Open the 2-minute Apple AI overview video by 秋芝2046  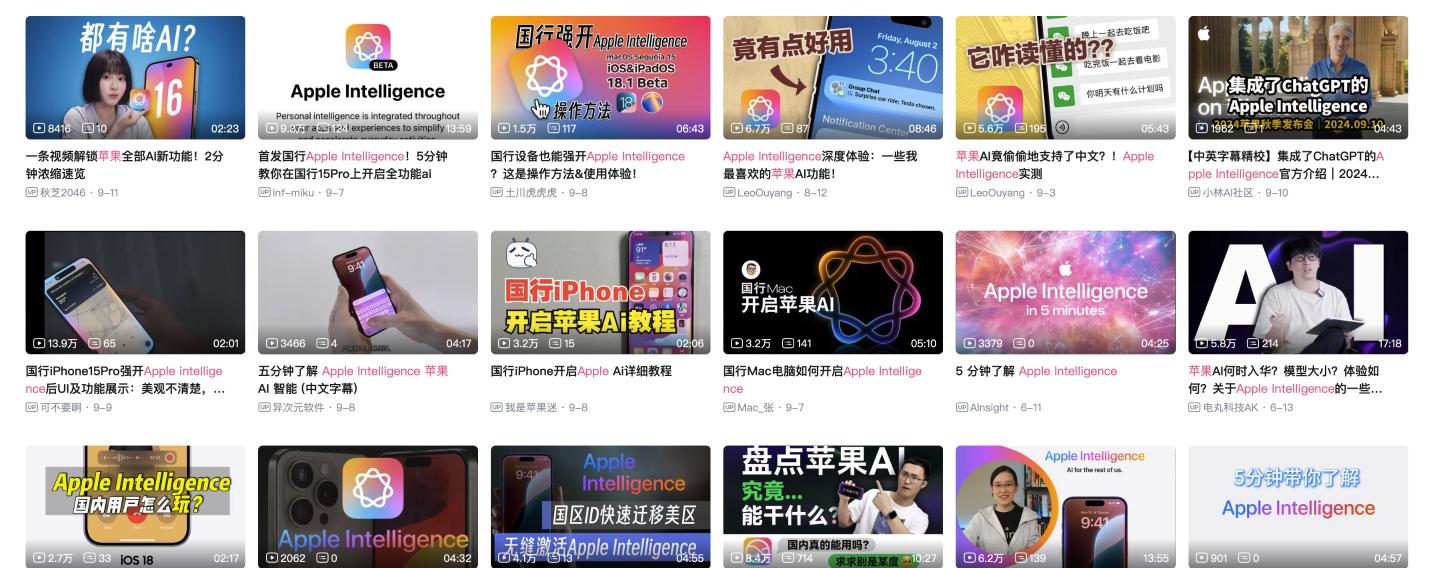135,77
